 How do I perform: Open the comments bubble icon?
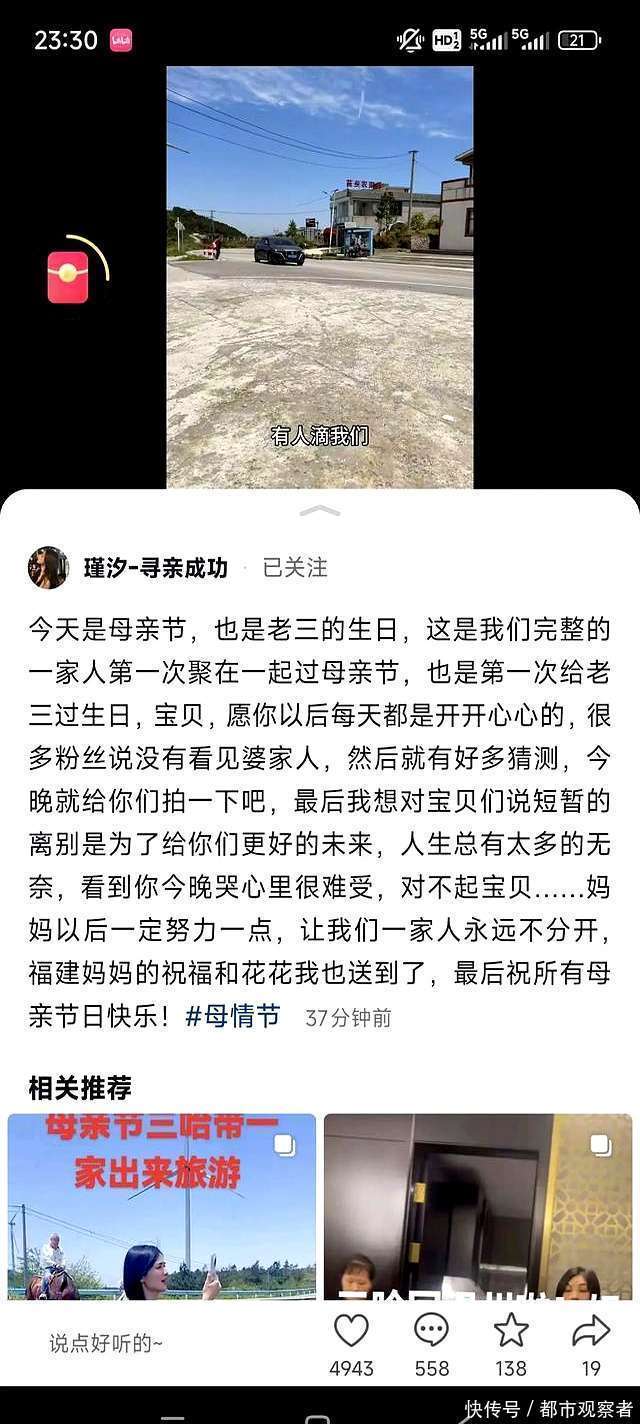click(431, 1331)
